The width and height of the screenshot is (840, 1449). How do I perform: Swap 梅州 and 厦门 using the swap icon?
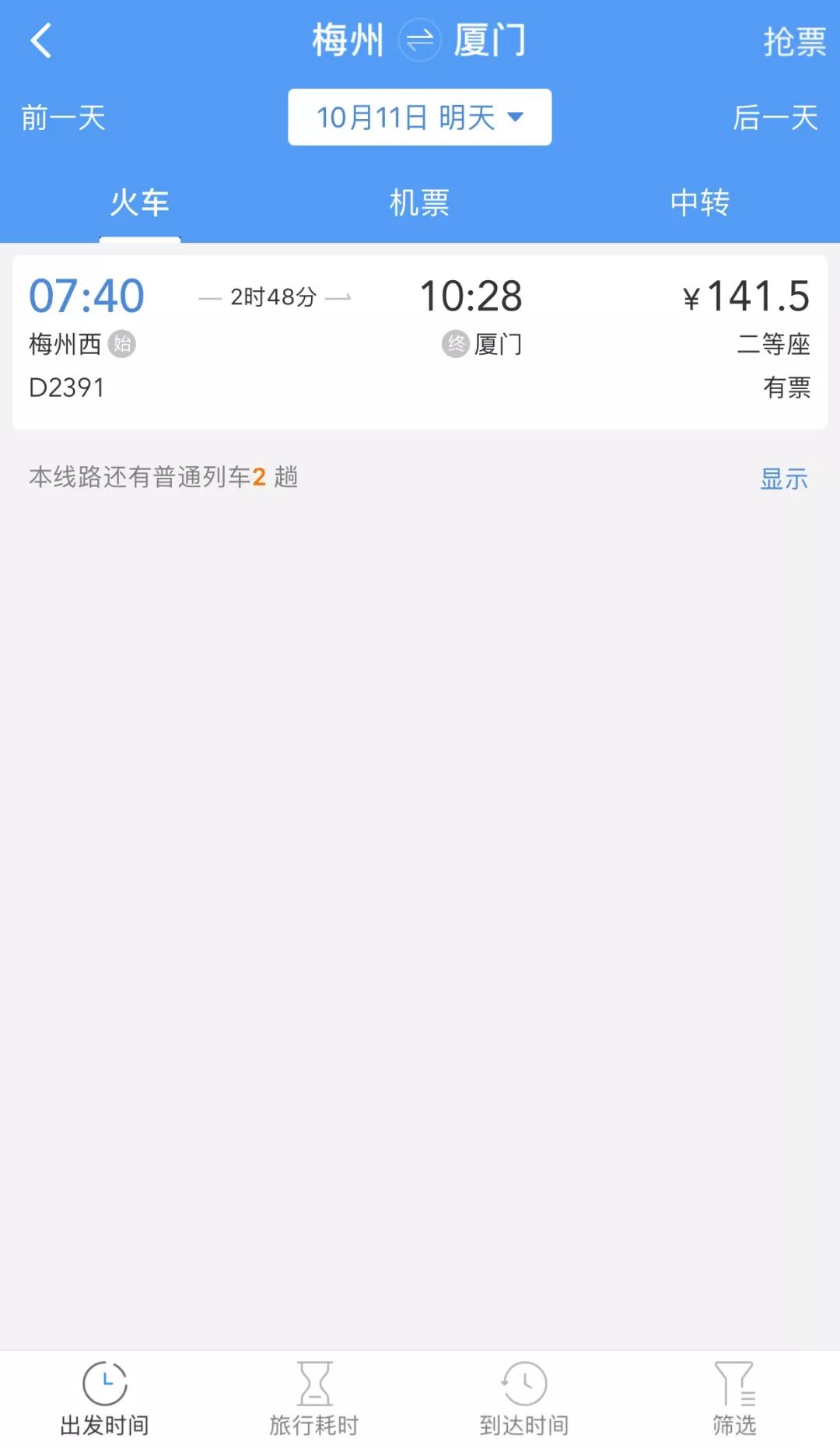point(418,40)
